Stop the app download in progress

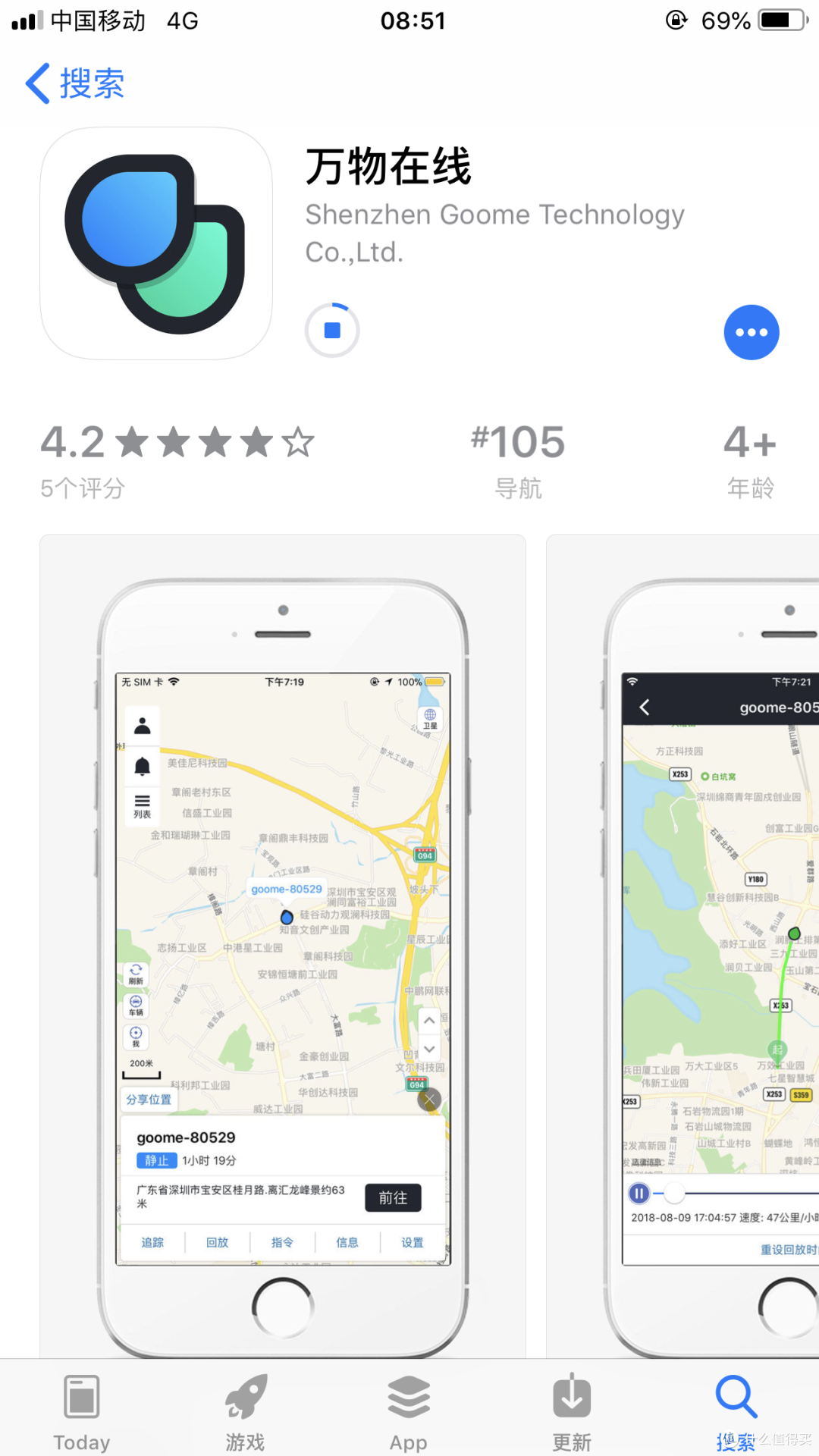[x=332, y=331]
